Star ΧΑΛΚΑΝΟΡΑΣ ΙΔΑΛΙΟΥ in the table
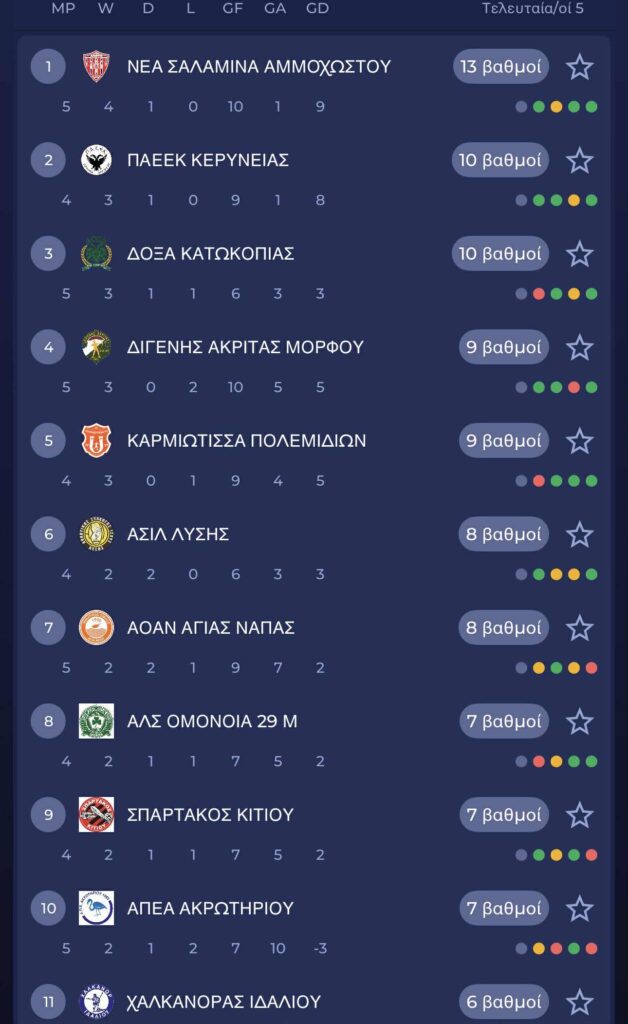 580,1002
